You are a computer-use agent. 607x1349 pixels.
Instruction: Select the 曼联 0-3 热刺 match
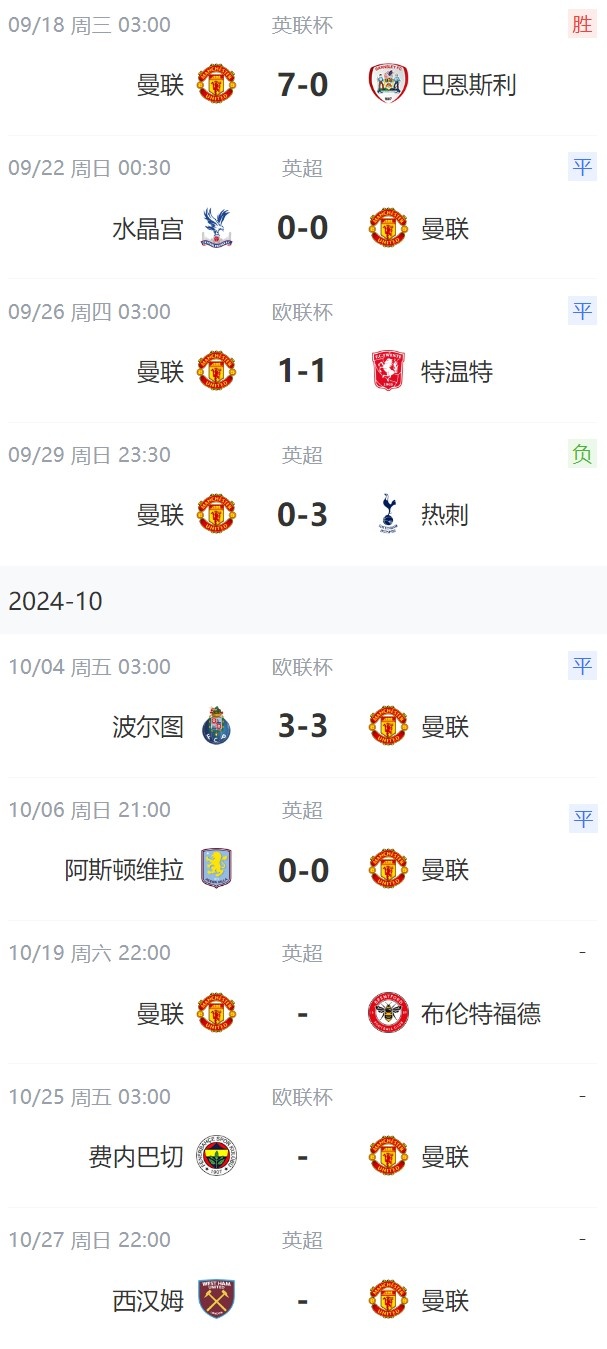[303, 515]
